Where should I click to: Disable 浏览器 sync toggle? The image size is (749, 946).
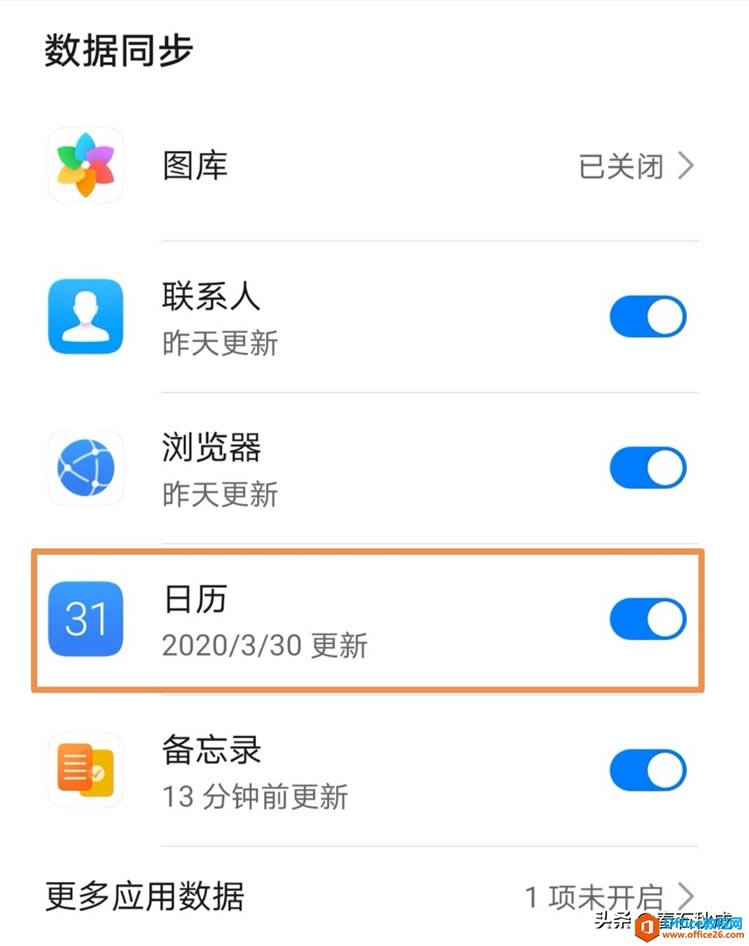[x=647, y=468]
